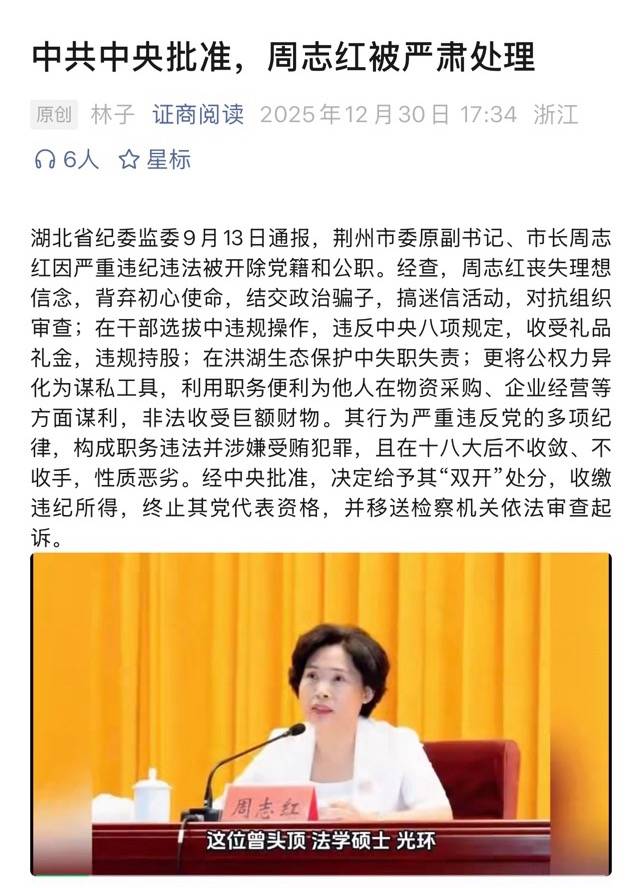Star this account with 星标

[x=155, y=160]
